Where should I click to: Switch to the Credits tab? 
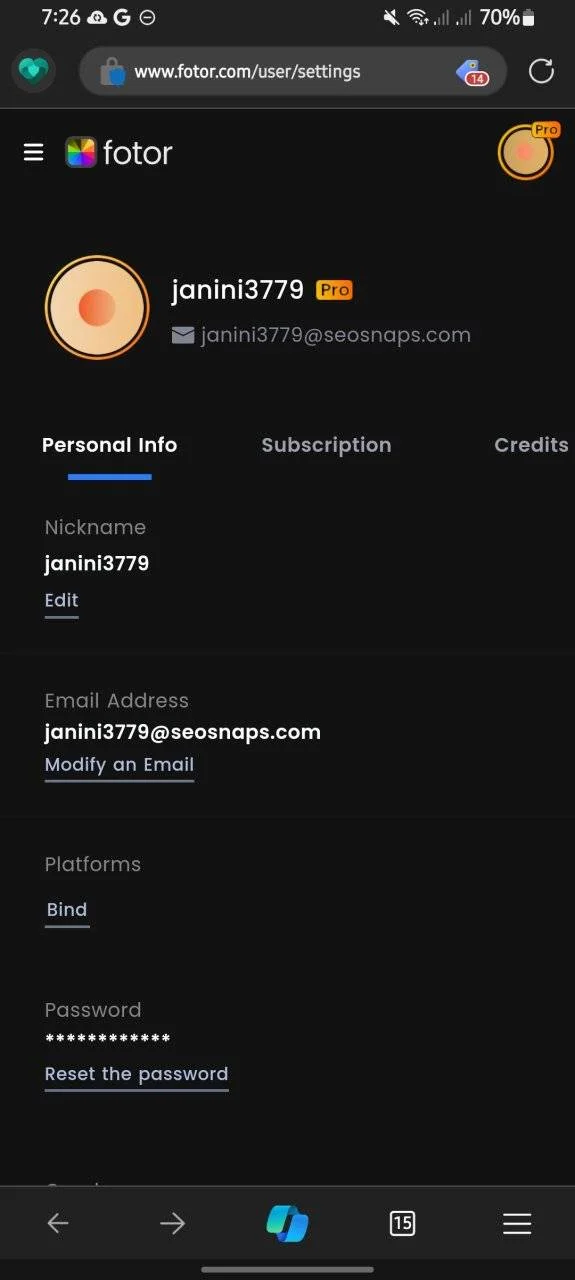(x=531, y=445)
